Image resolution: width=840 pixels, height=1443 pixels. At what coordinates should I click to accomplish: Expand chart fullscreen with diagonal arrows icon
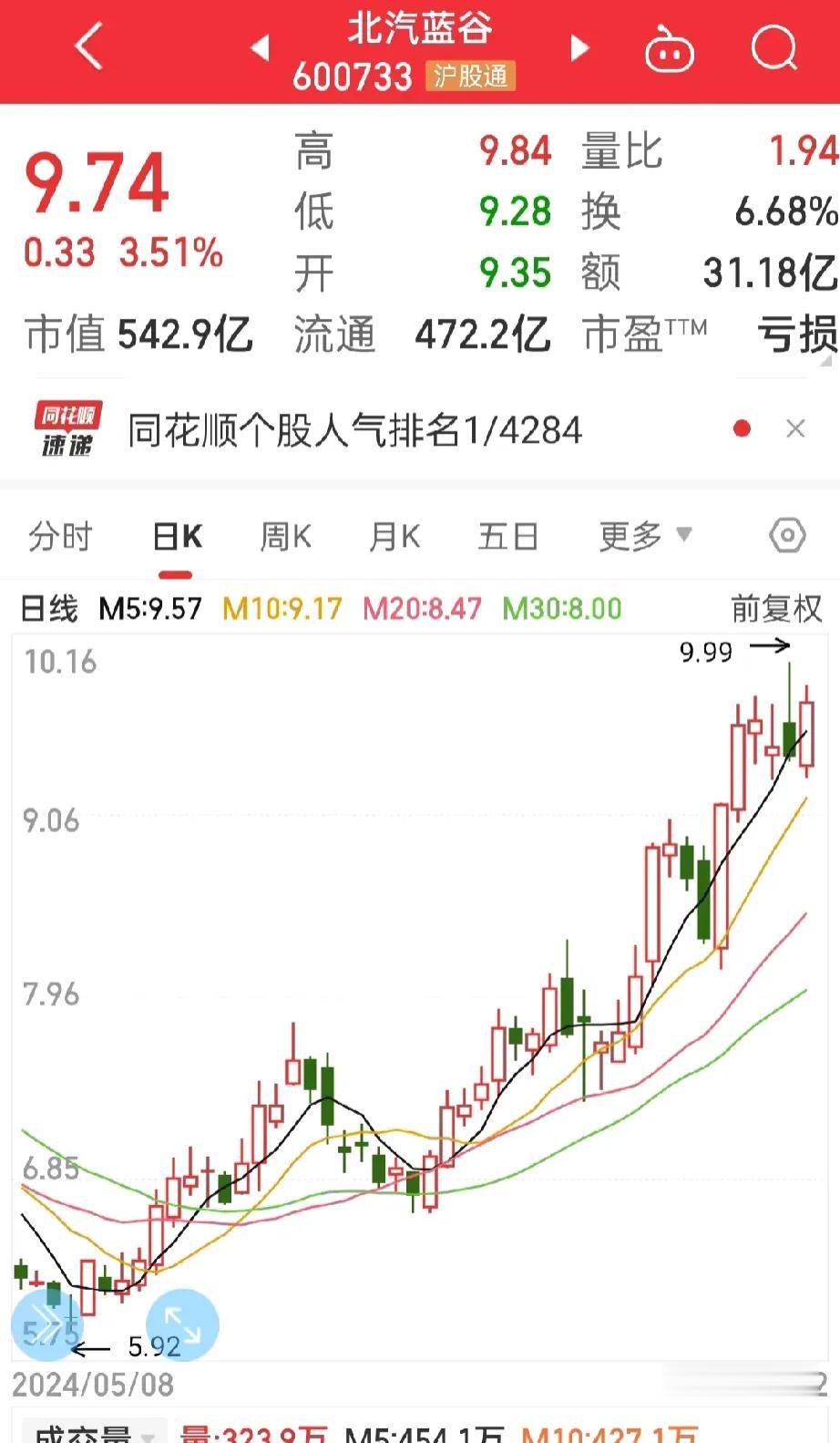tap(181, 1324)
